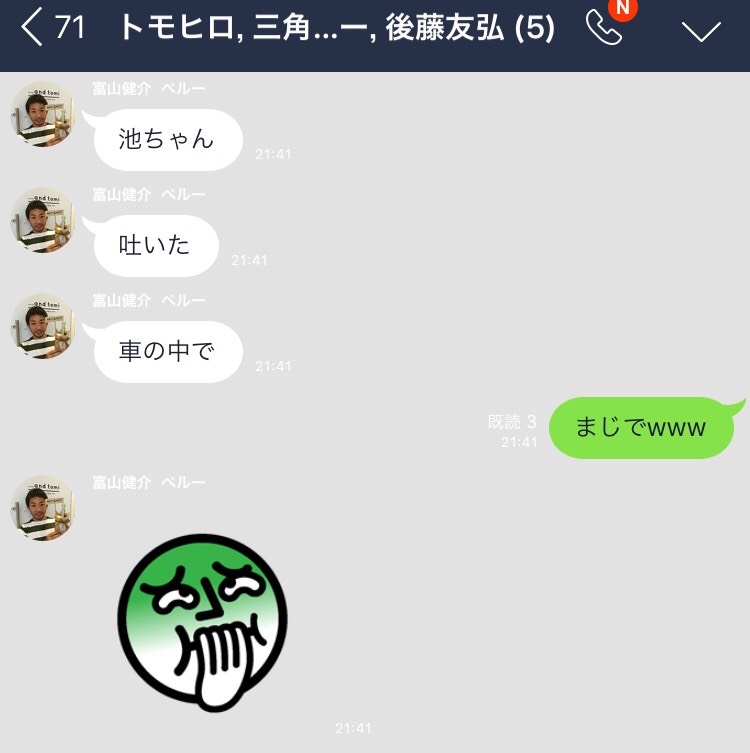Expand the chat options dropdown menu

pyautogui.click(x=701, y=30)
